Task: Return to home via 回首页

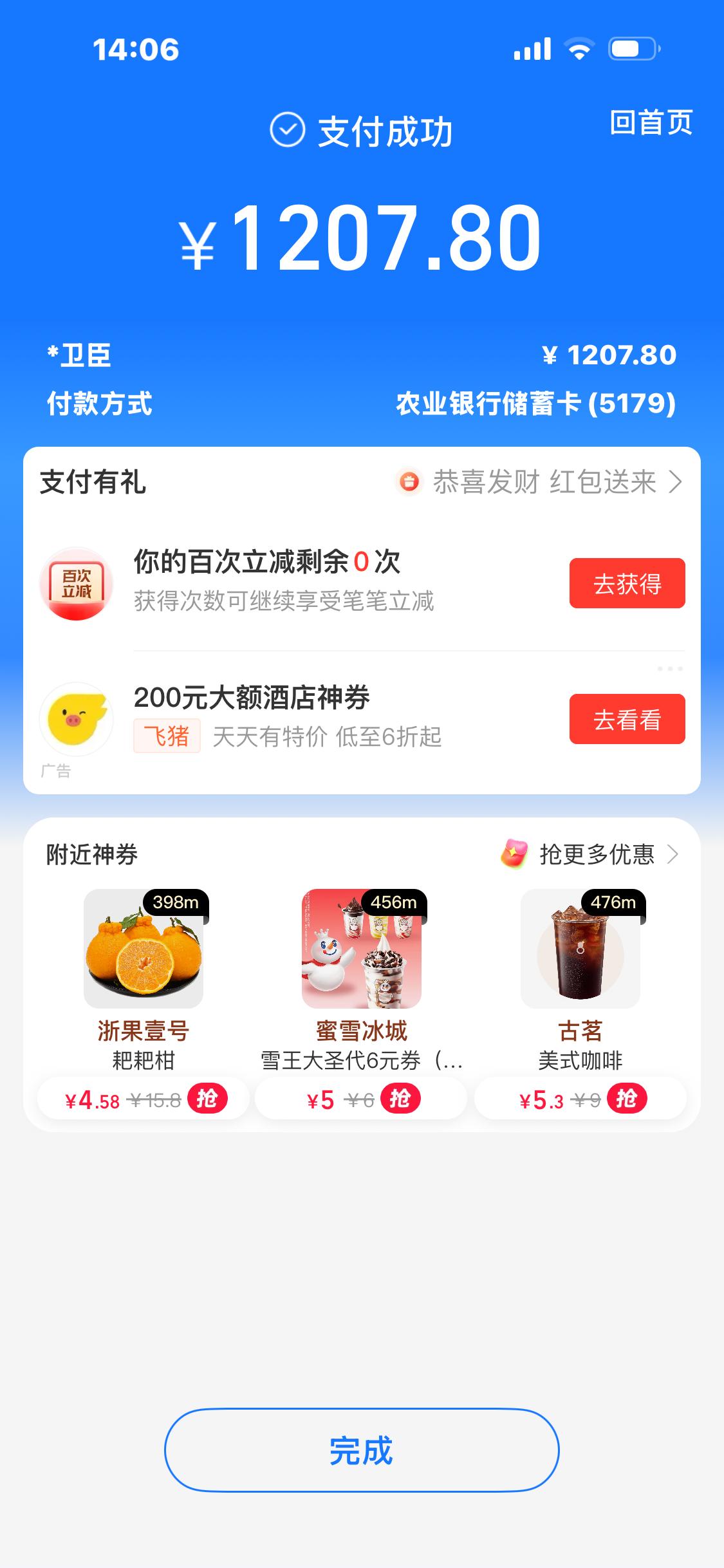Action: click(x=651, y=122)
